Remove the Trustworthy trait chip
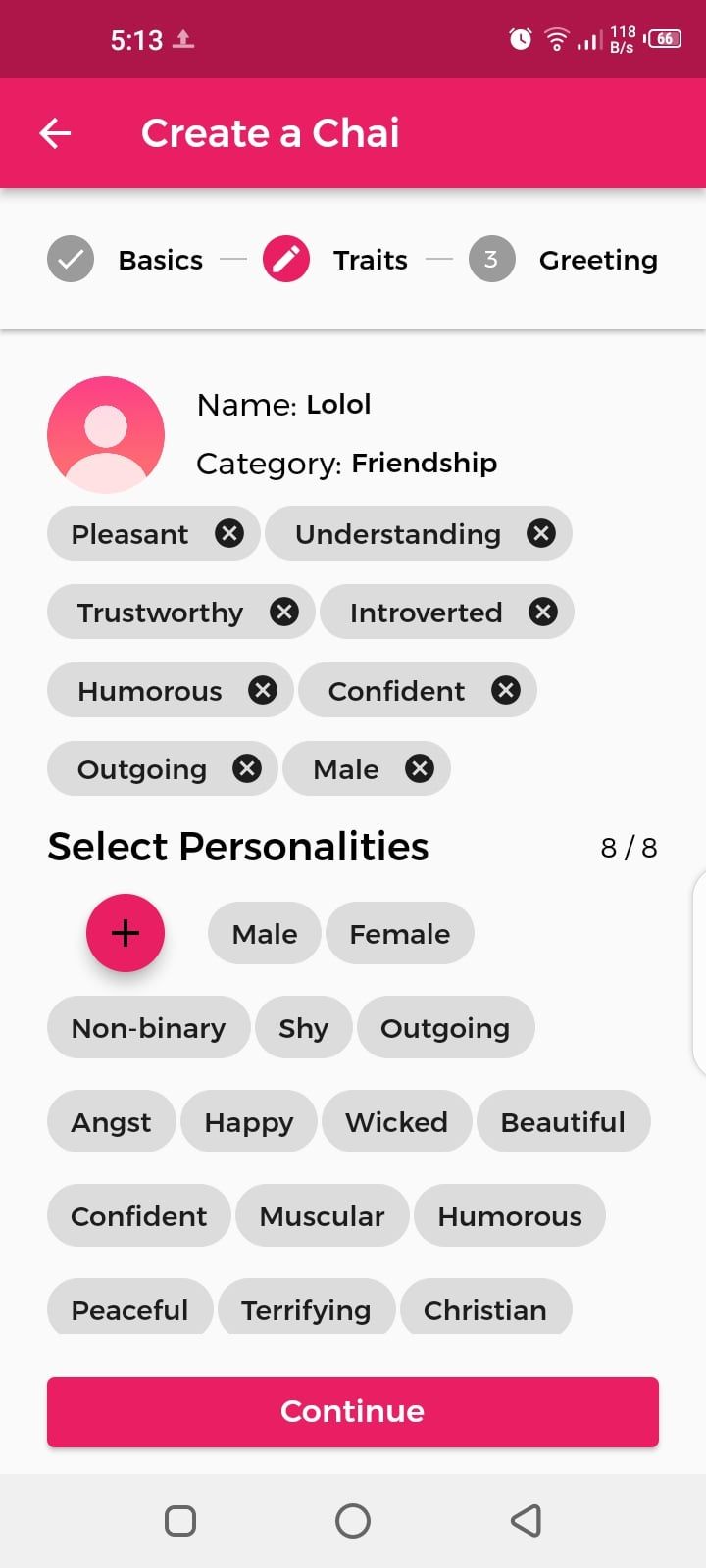 coord(284,612)
